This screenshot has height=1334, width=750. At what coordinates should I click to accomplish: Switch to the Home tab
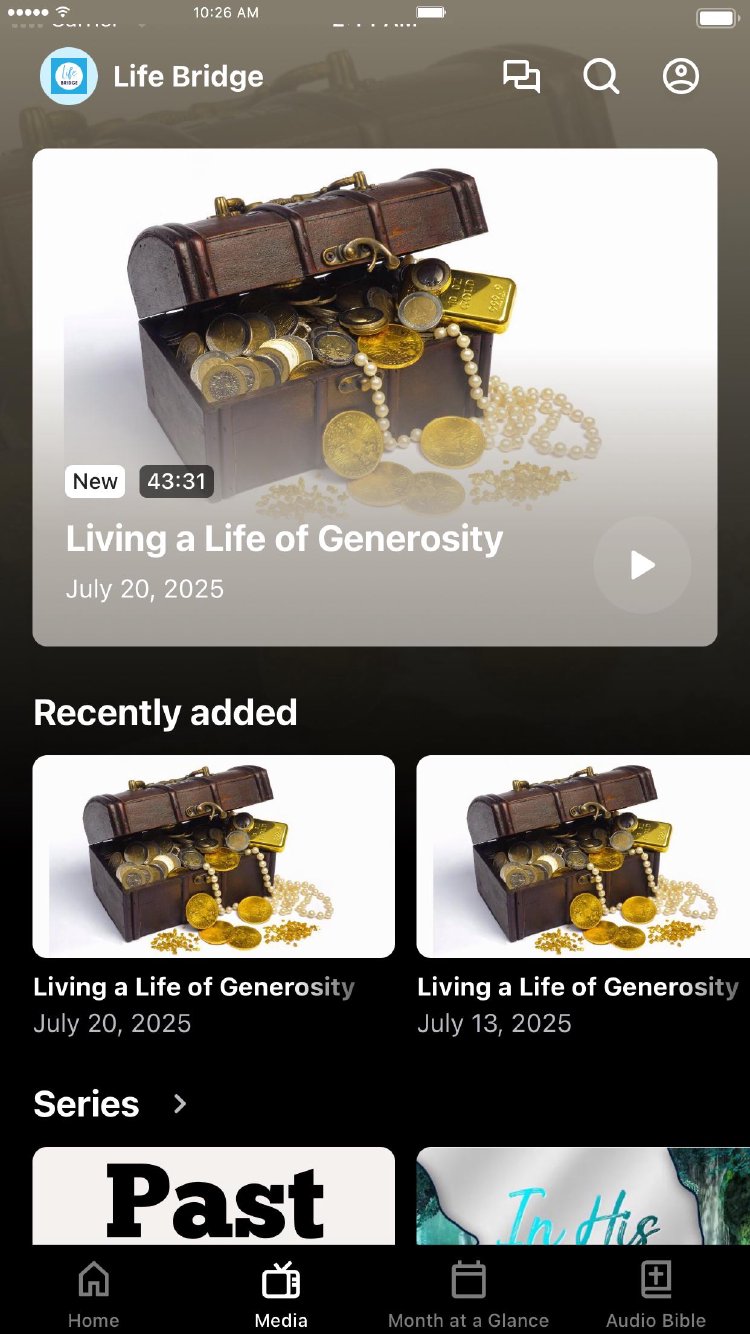[93, 1294]
